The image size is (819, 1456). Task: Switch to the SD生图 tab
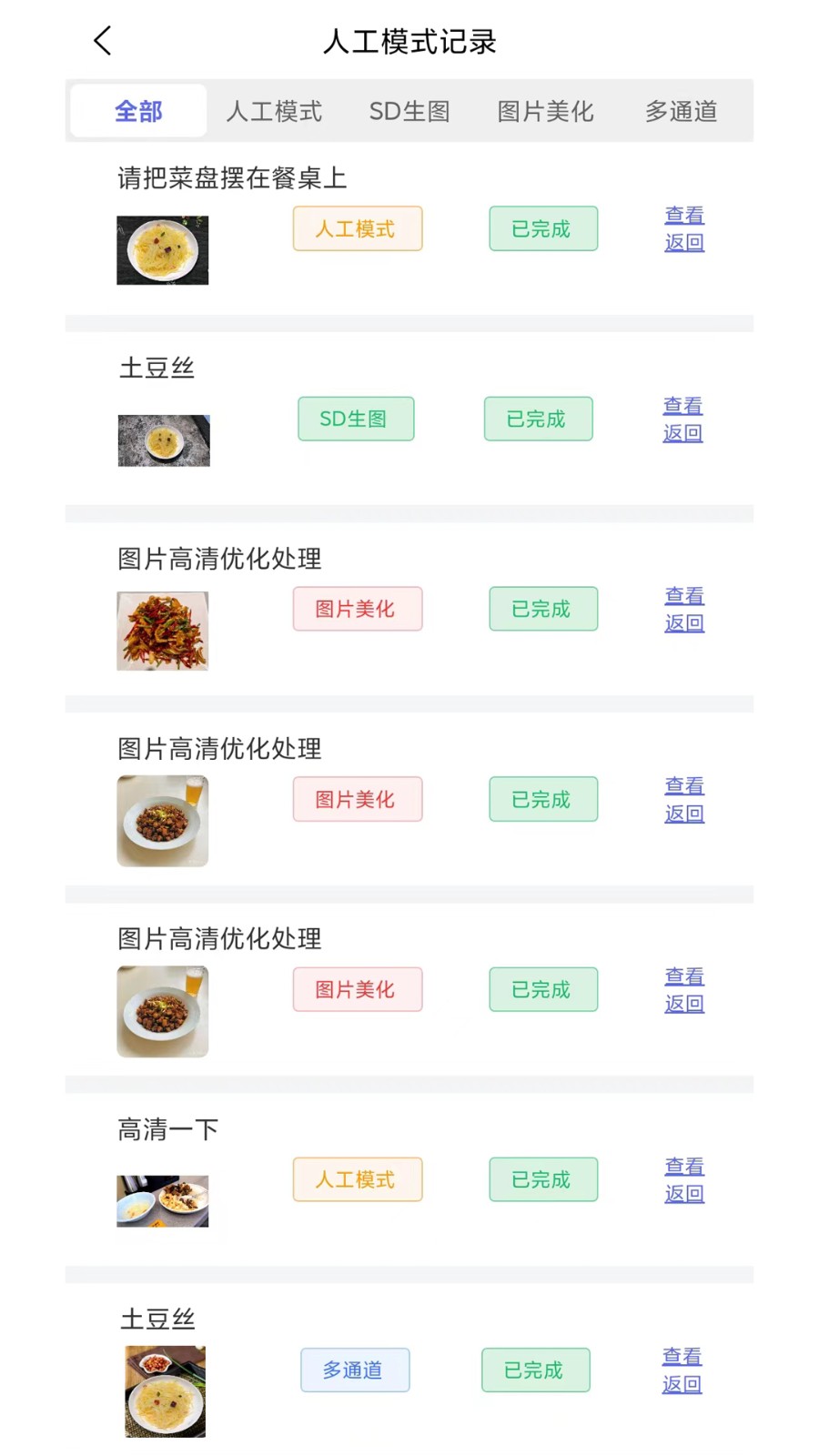(x=409, y=111)
